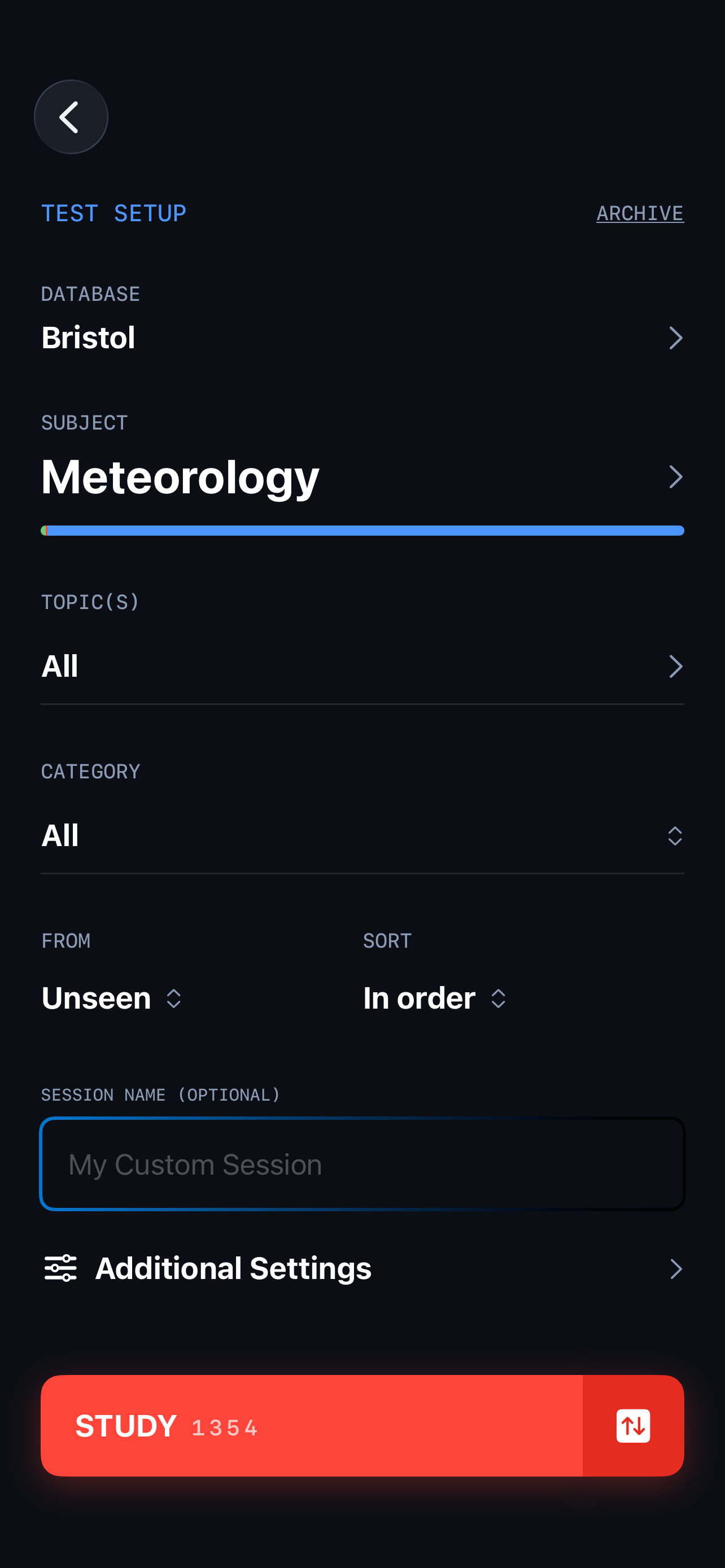
Task: Click the Meteorology subject chevron
Action: (676, 477)
